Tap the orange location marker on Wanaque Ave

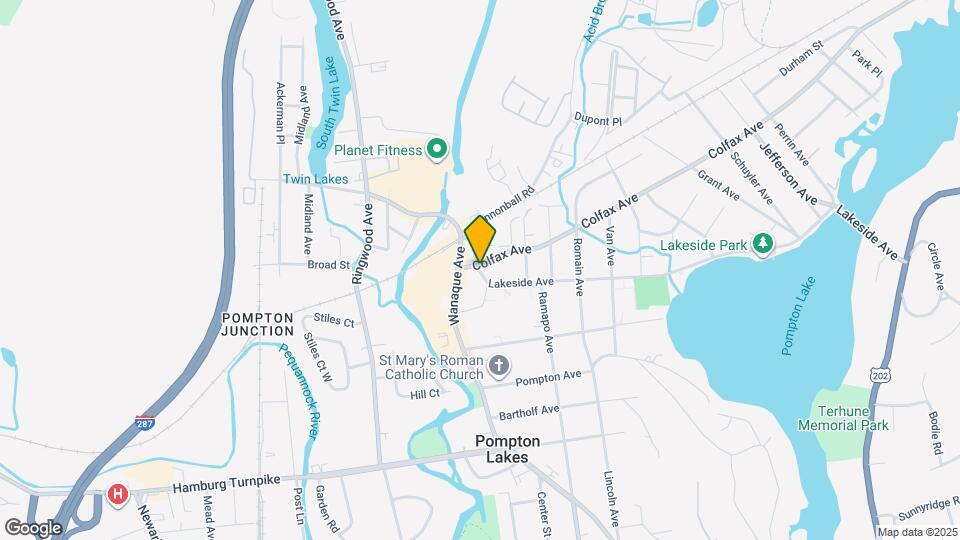coord(480,240)
